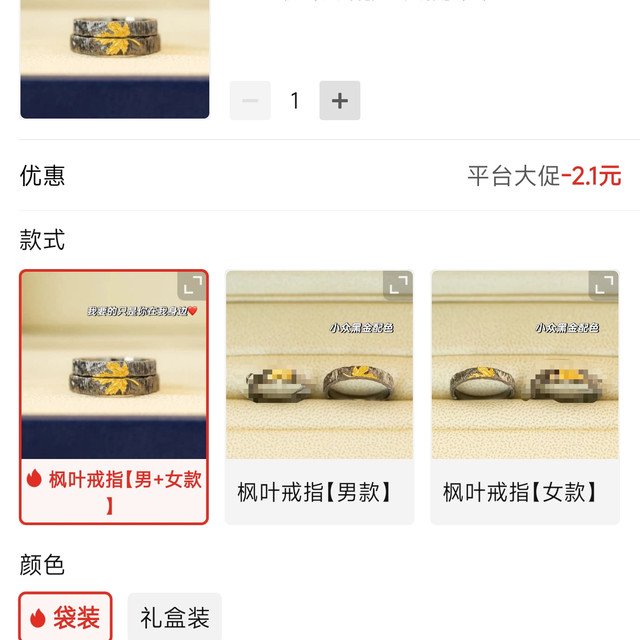
Task: Choose the 袋装 packaging option
Action: [66, 617]
